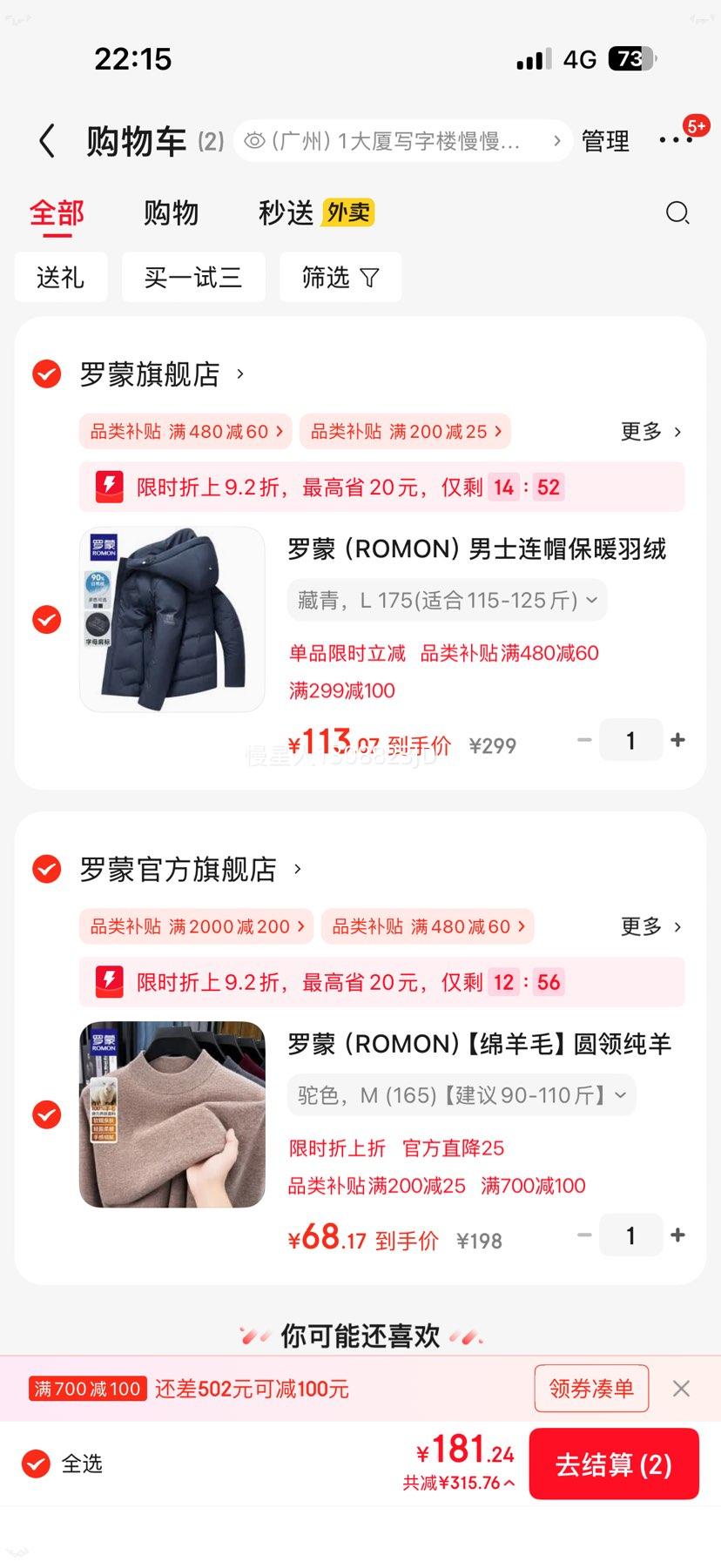Tap 领券凑单 to collect coupons
The height and width of the screenshot is (1568, 721).
click(591, 1388)
